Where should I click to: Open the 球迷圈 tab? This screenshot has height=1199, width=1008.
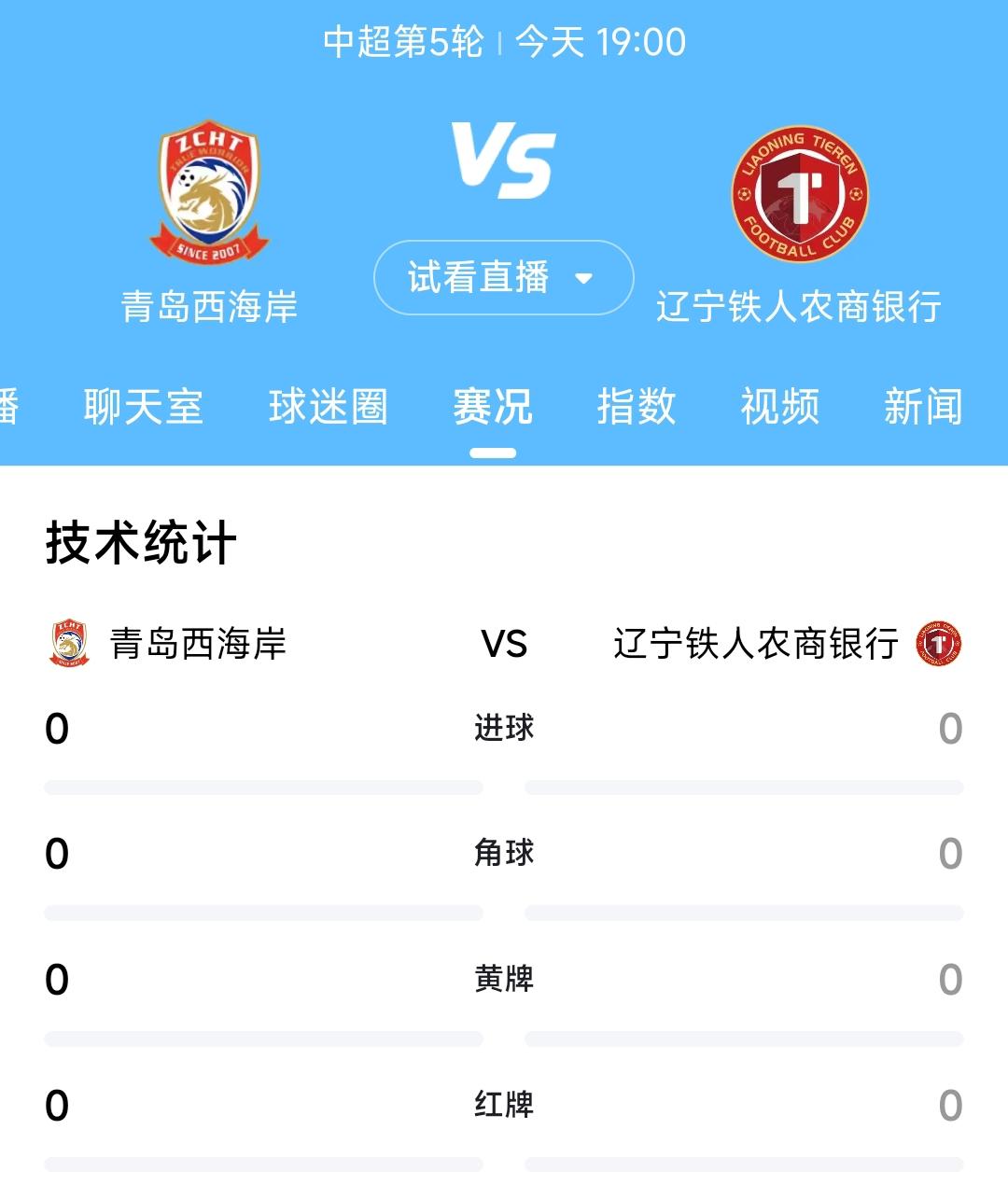click(x=327, y=406)
